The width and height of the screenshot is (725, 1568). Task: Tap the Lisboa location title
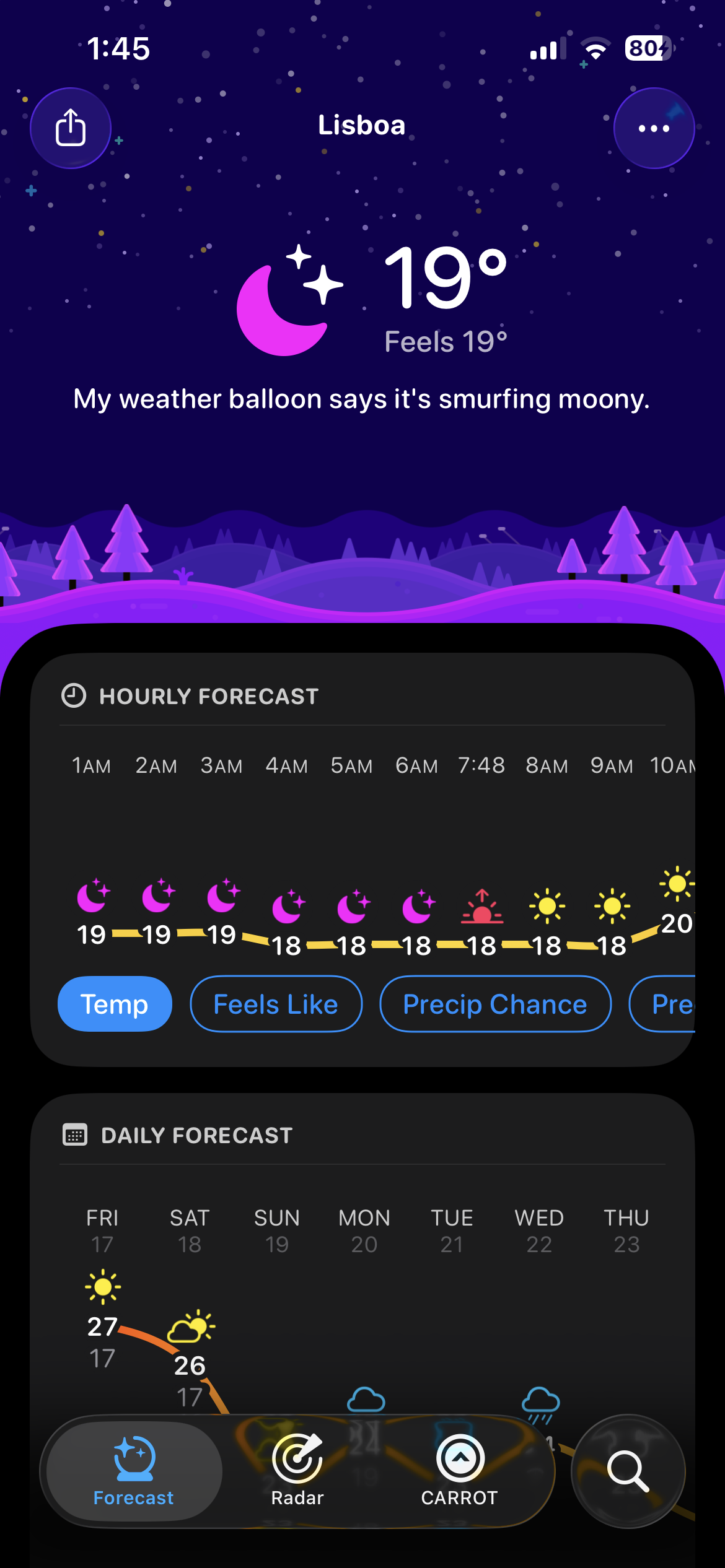coord(362,126)
